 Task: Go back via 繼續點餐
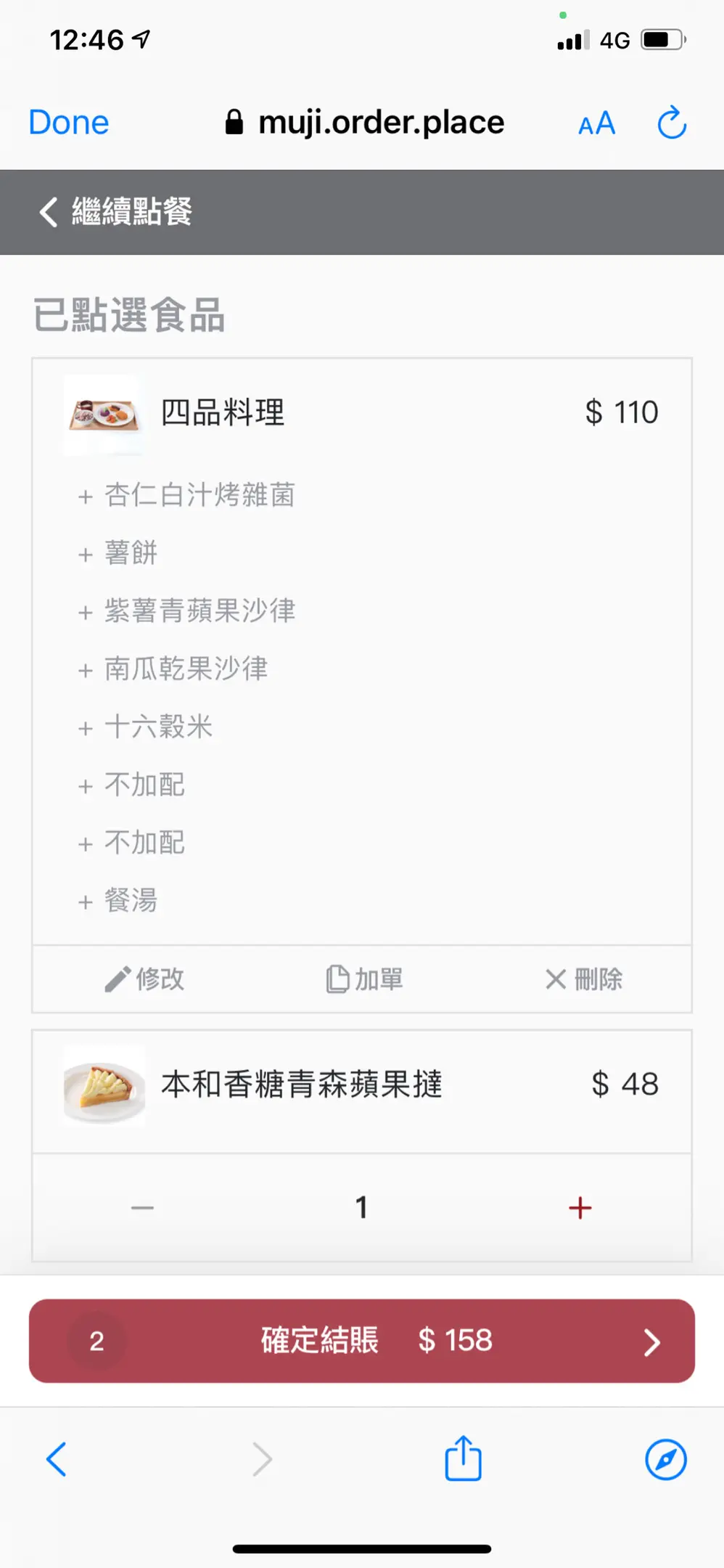tap(116, 212)
